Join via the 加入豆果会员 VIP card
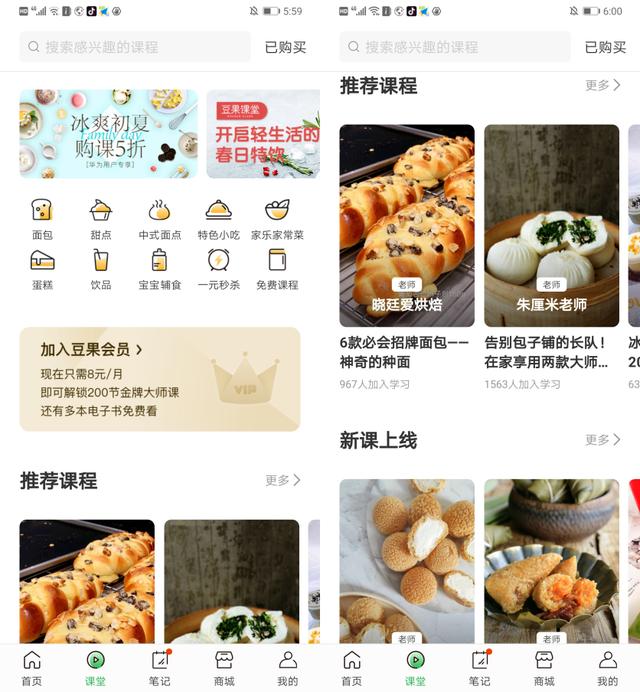 [160, 379]
